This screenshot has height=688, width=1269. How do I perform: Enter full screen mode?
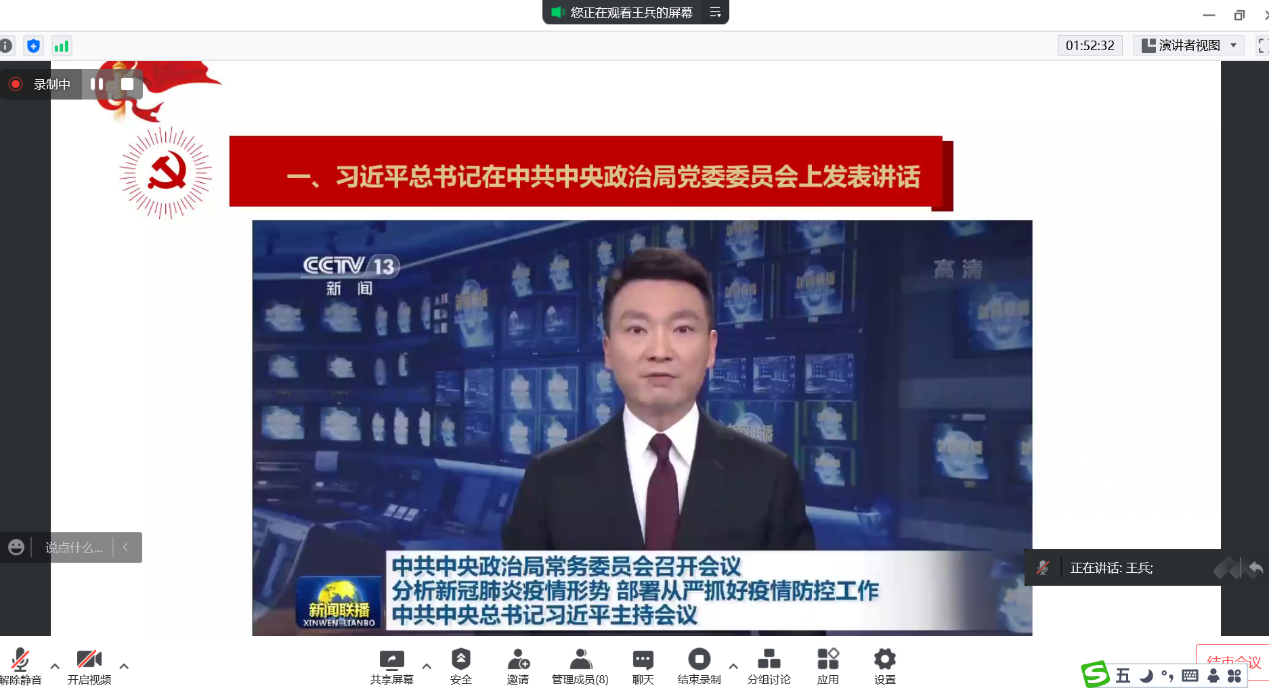pos(1262,45)
